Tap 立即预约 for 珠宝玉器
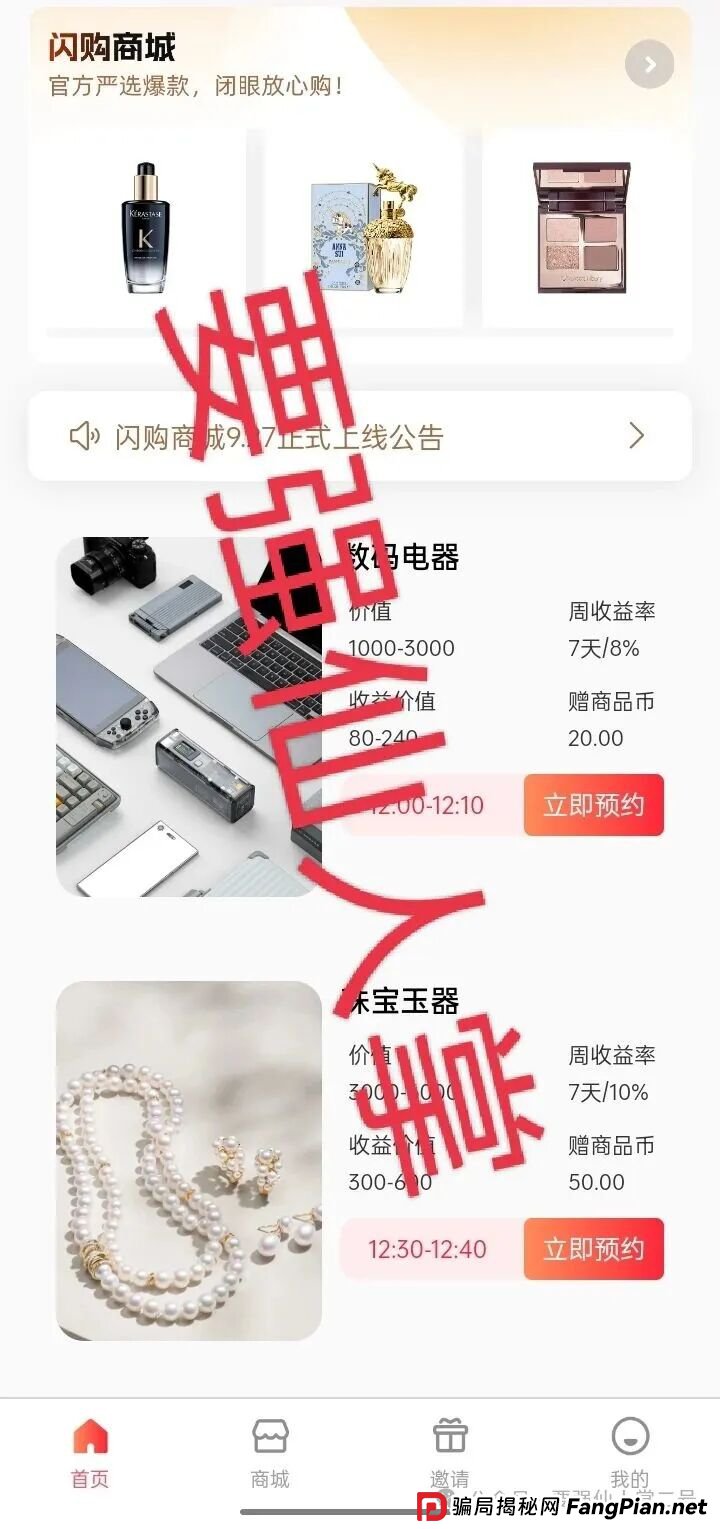 pos(593,1249)
